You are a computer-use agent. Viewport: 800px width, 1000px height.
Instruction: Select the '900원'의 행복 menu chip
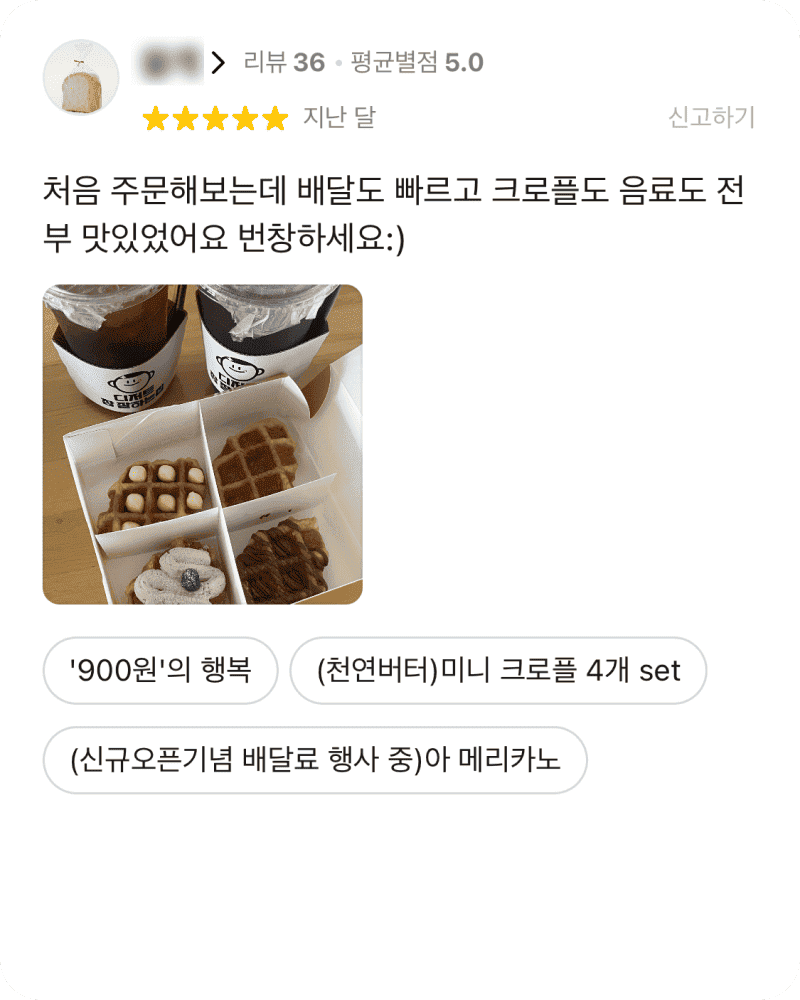[160, 670]
